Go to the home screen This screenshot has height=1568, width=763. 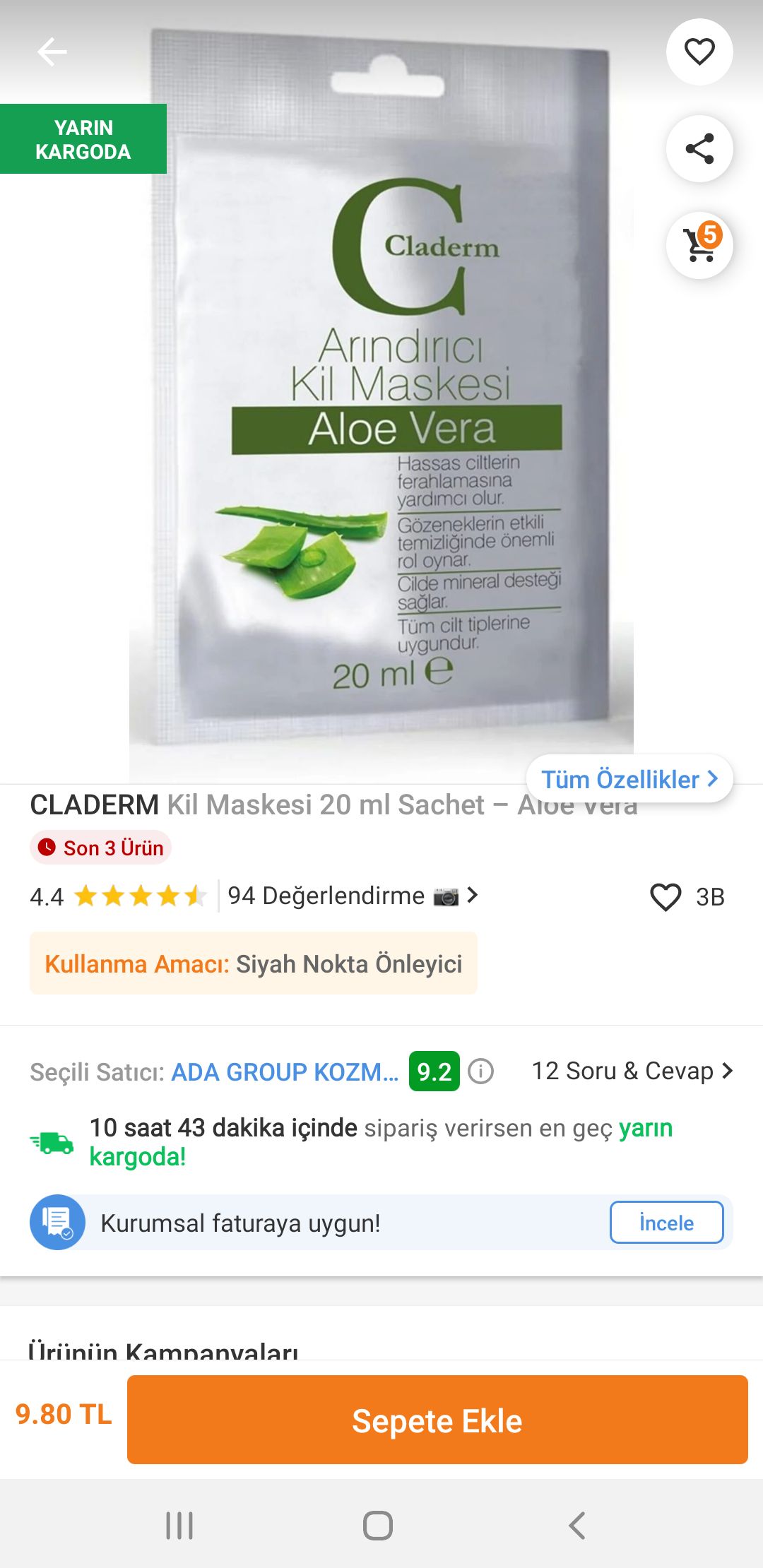(378, 1526)
